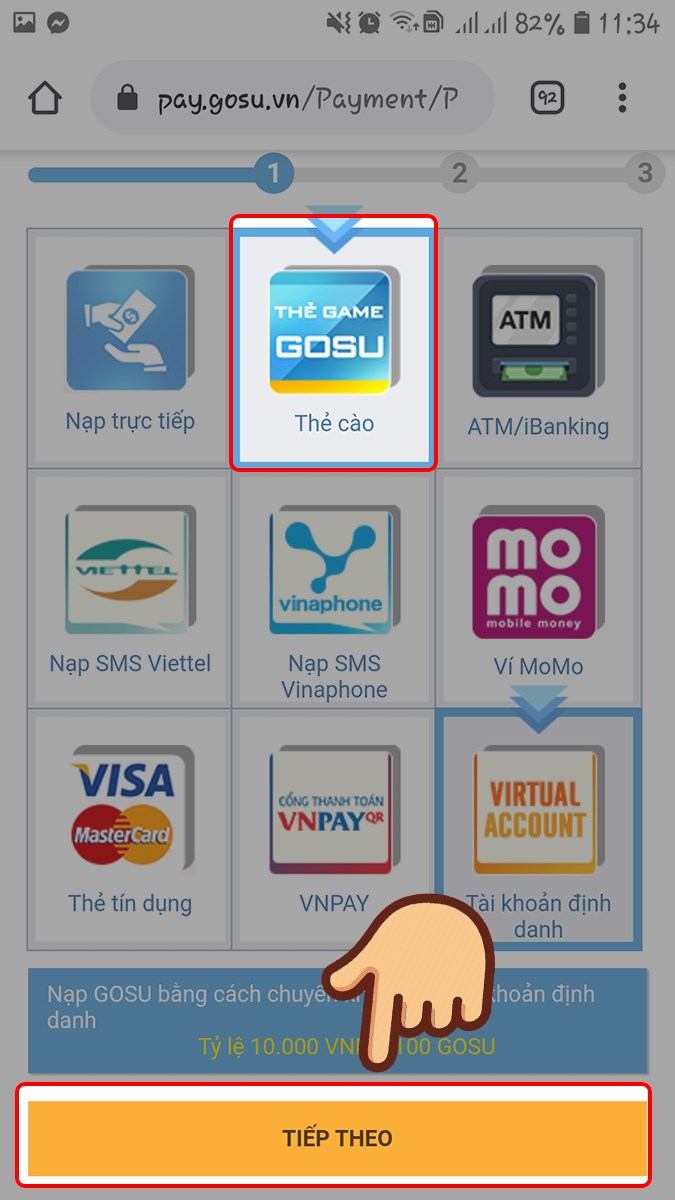This screenshot has width=675, height=1200.
Task: Pick Nạp SMS Vinaphone option
Action: coord(334,590)
